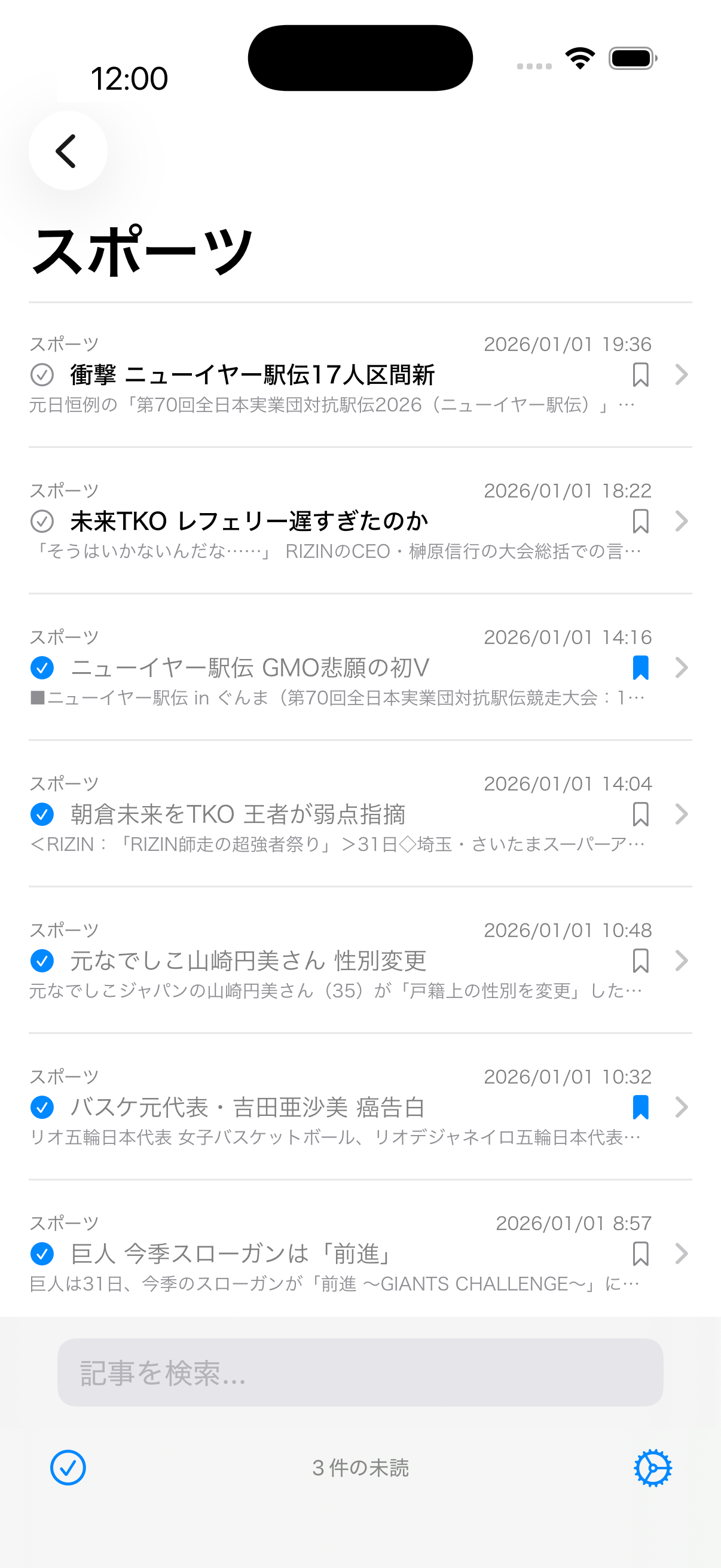This screenshot has width=721, height=1568.
Task: Tap the 3件の未読 counter text
Action: point(361,1468)
